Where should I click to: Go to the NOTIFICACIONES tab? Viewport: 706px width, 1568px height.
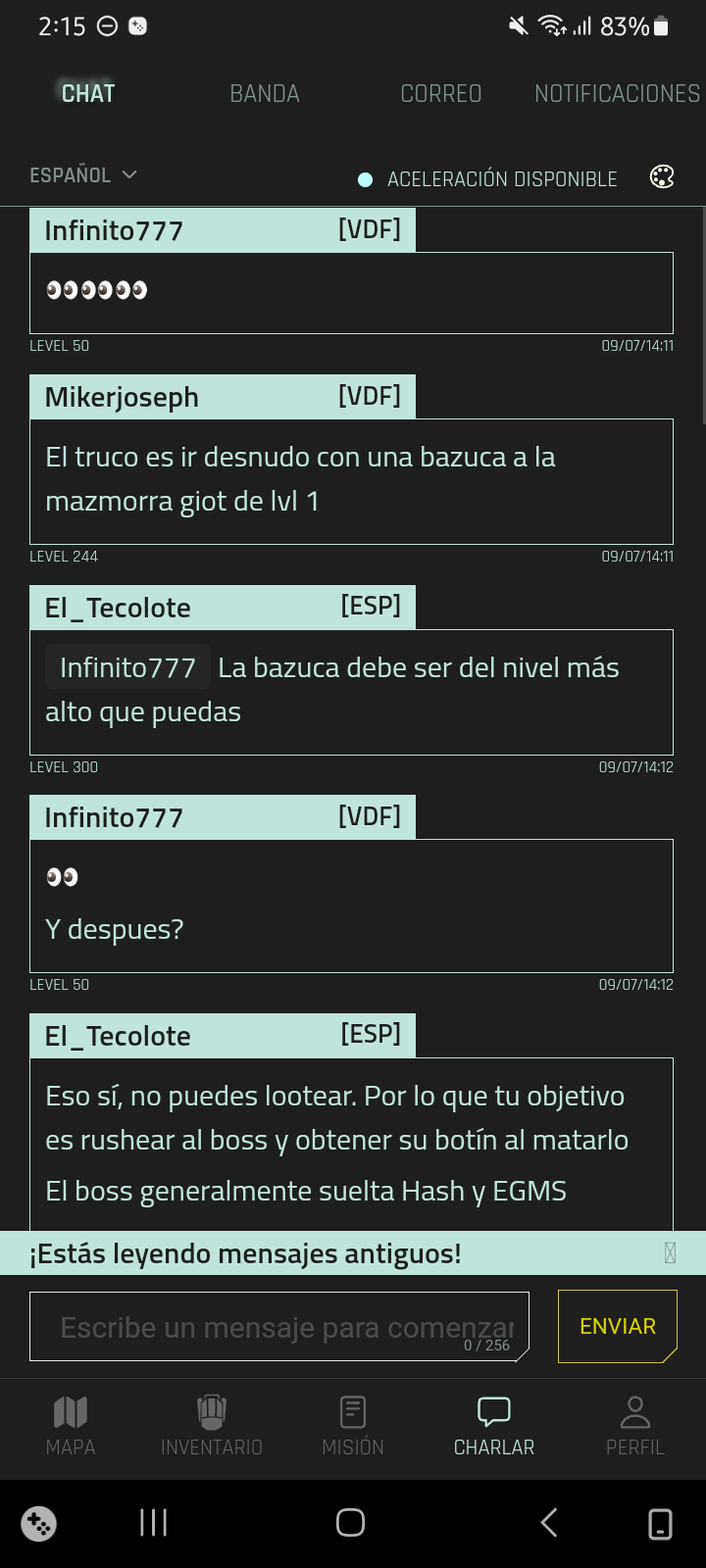point(618,94)
